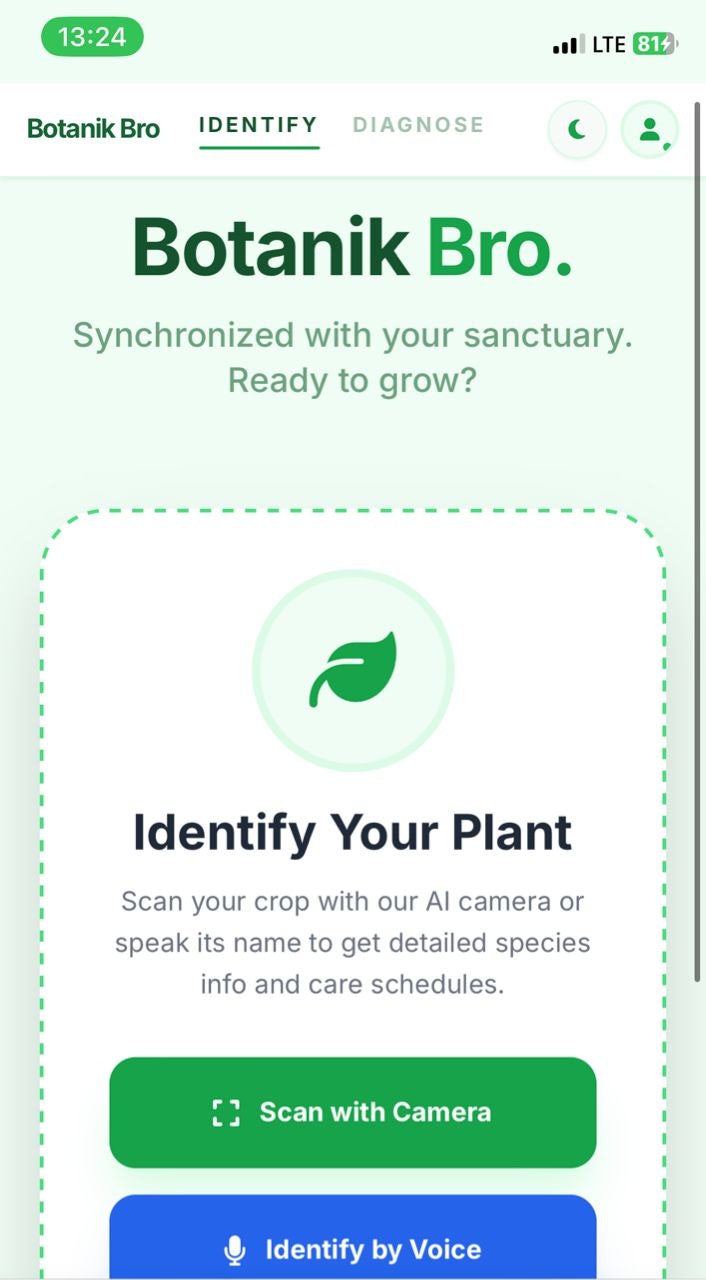Tap the Botanik Bro header logo link

pos(93,129)
